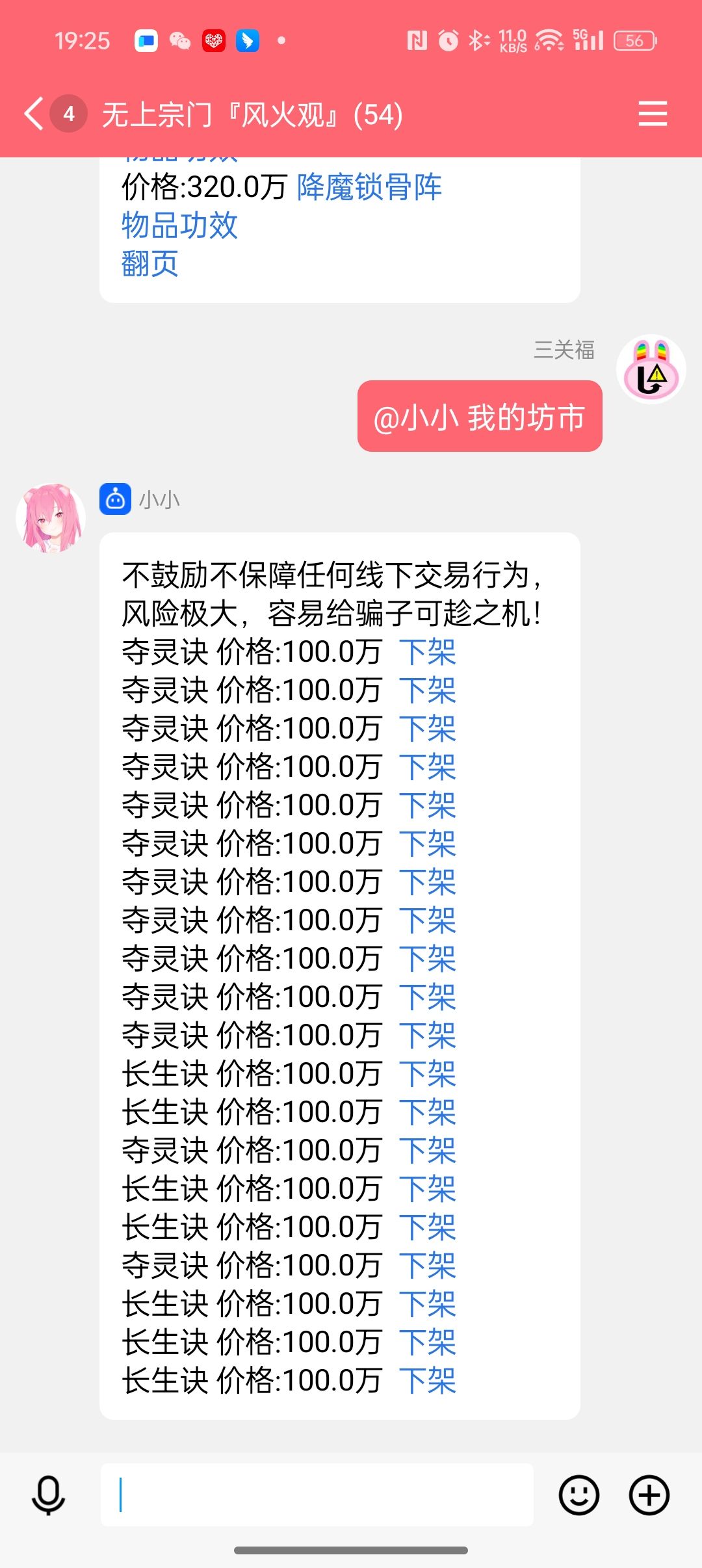Open the 降魔锁骨阵 item link
The height and width of the screenshot is (1568, 702).
point(369,187)
